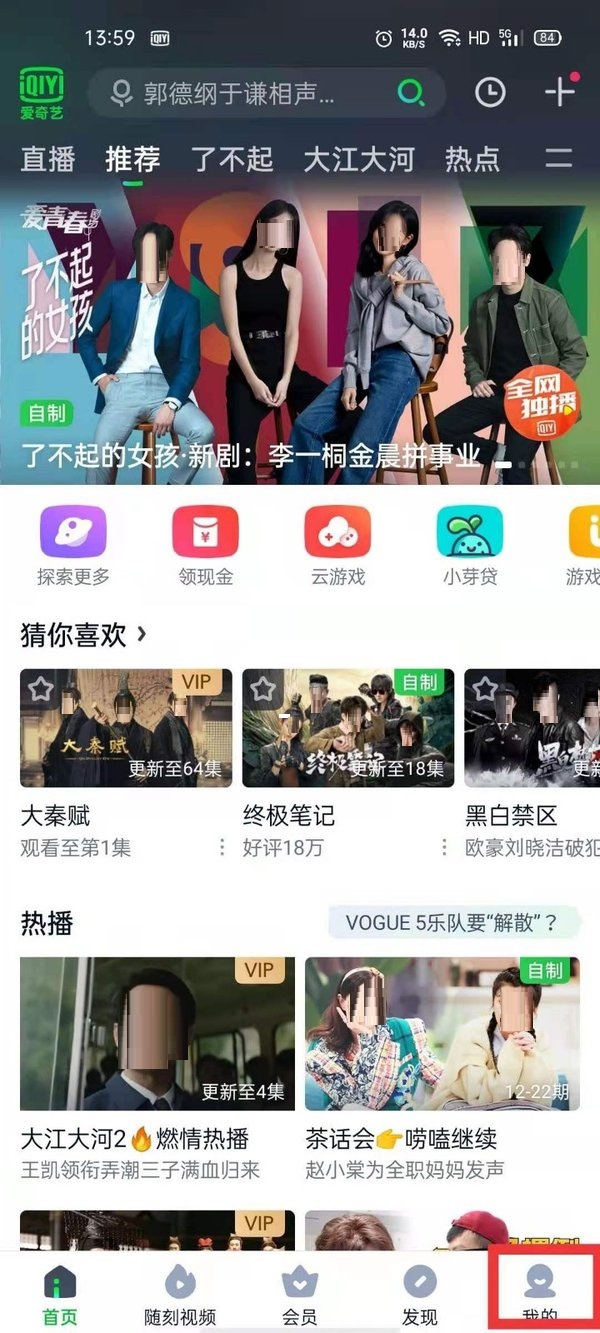Go to the 我的 profile tab
Screen dimensions: 600x1333
(540, 1293)
